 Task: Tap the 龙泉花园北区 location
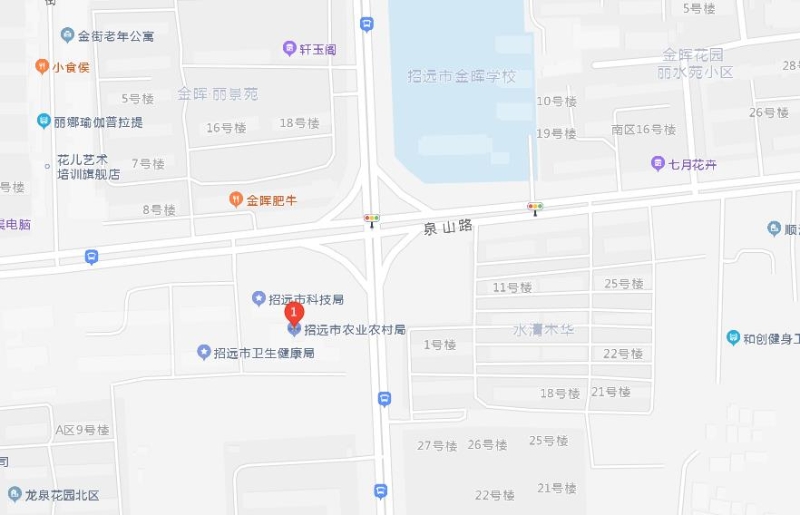(15, 494)
